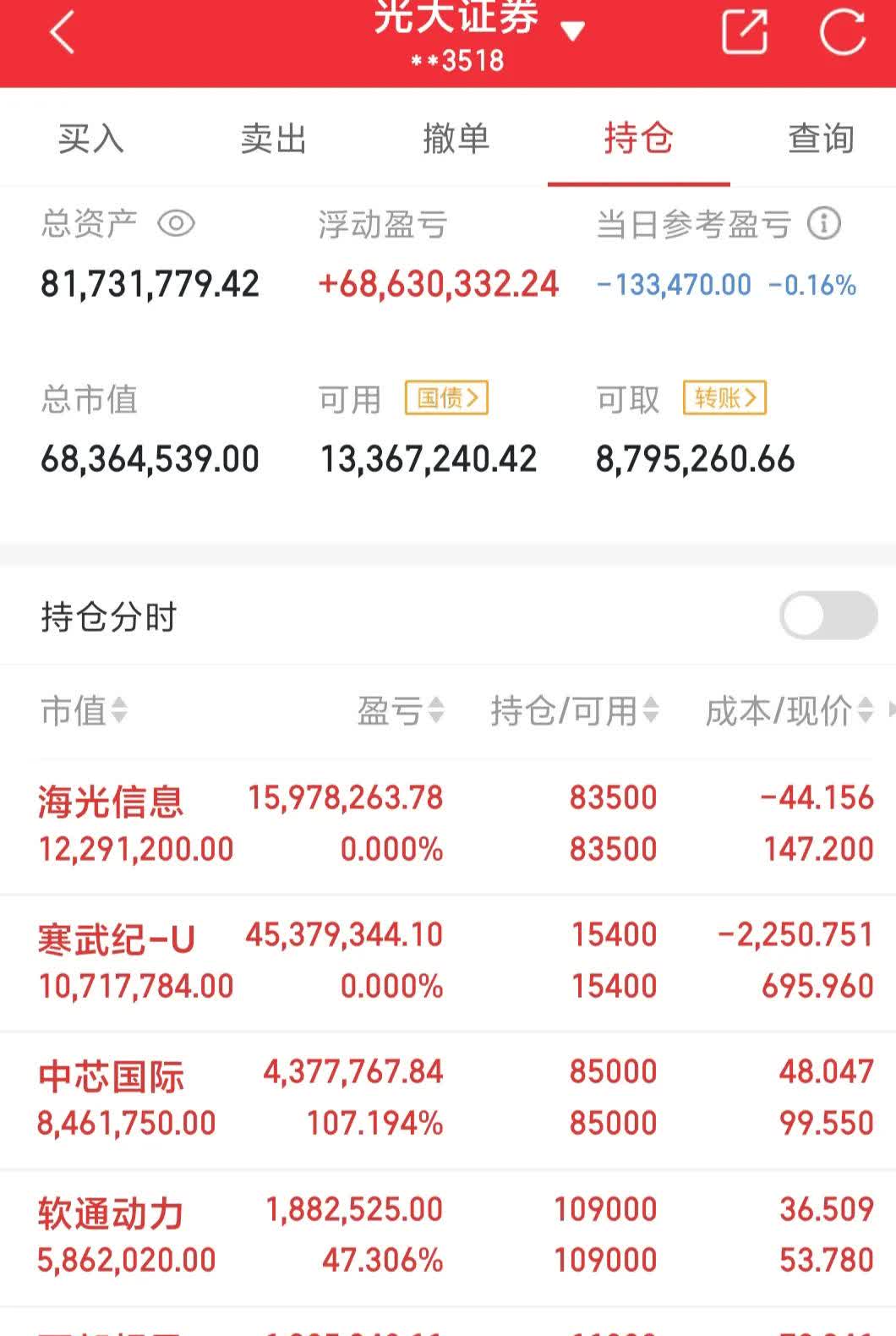The width and height of the screenshot is (896, 1336).
Task: Click the info icon next to 当日参考盈亏
Action: (824, 223)
